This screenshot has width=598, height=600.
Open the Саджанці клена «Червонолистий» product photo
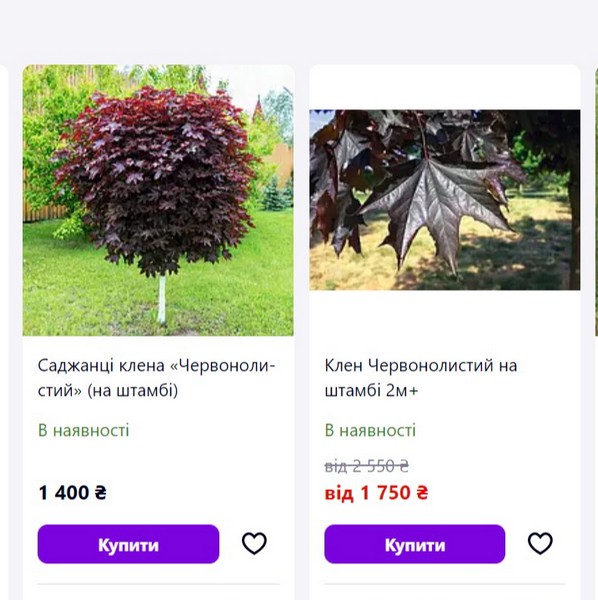click(x=158, y=200)
